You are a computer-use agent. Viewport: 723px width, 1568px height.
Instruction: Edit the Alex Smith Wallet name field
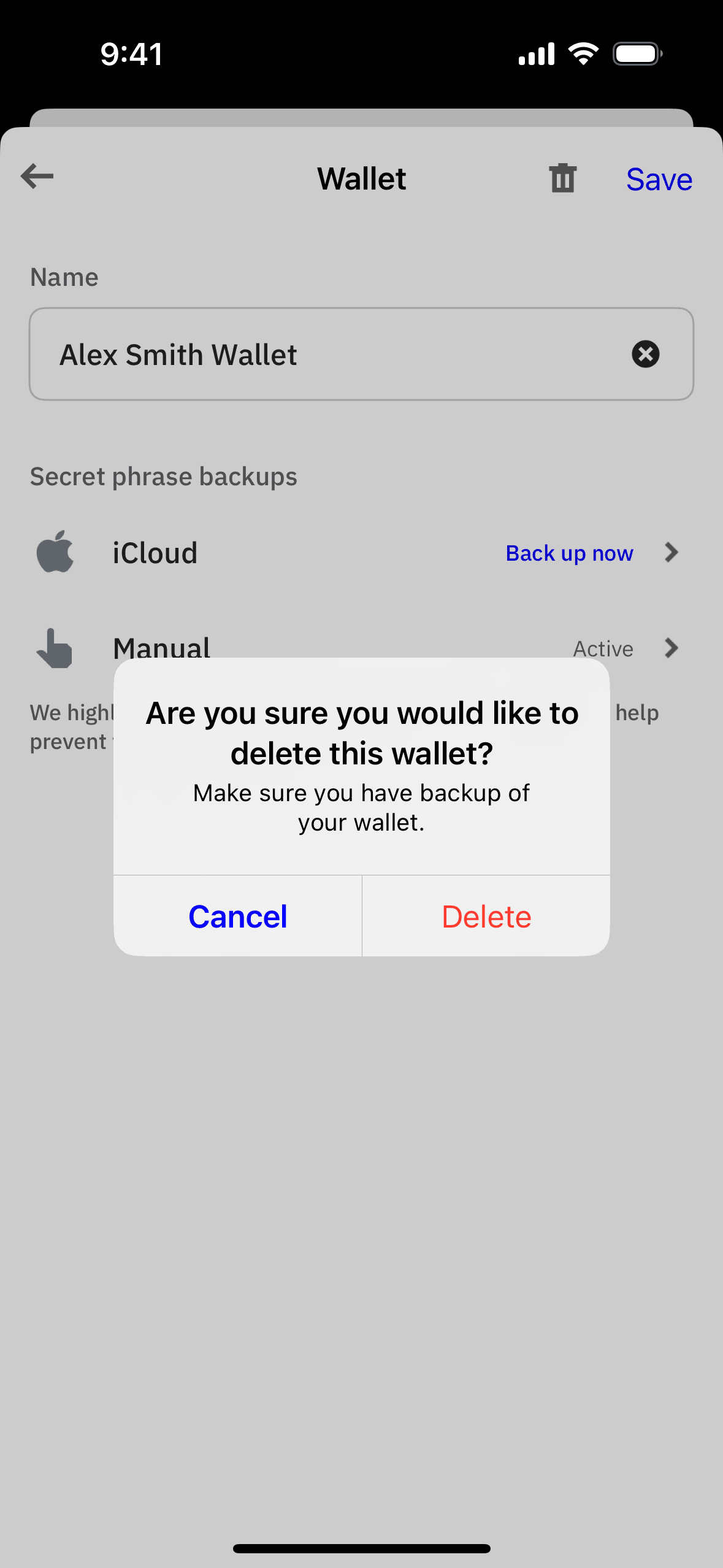coord(319,355)
